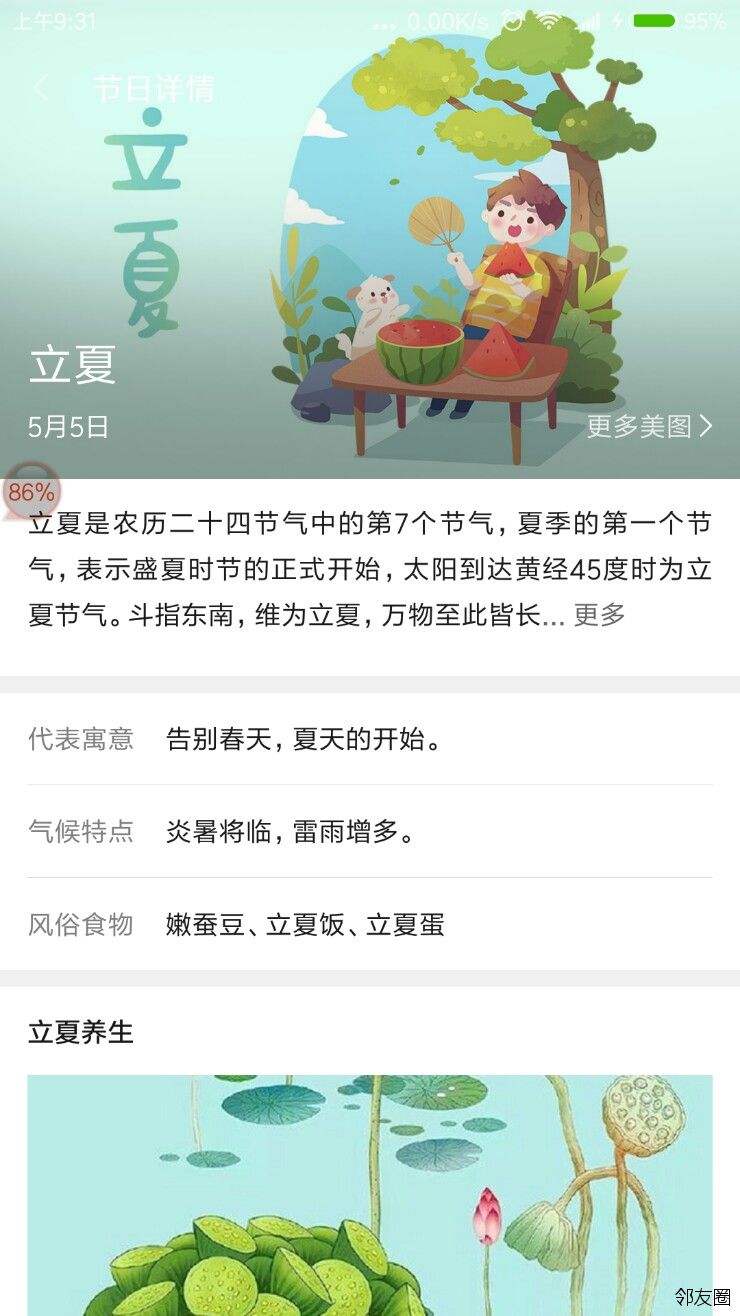Tap the watermelon festival illustration
740x1316 pixels.
click(x=470, y=250)
